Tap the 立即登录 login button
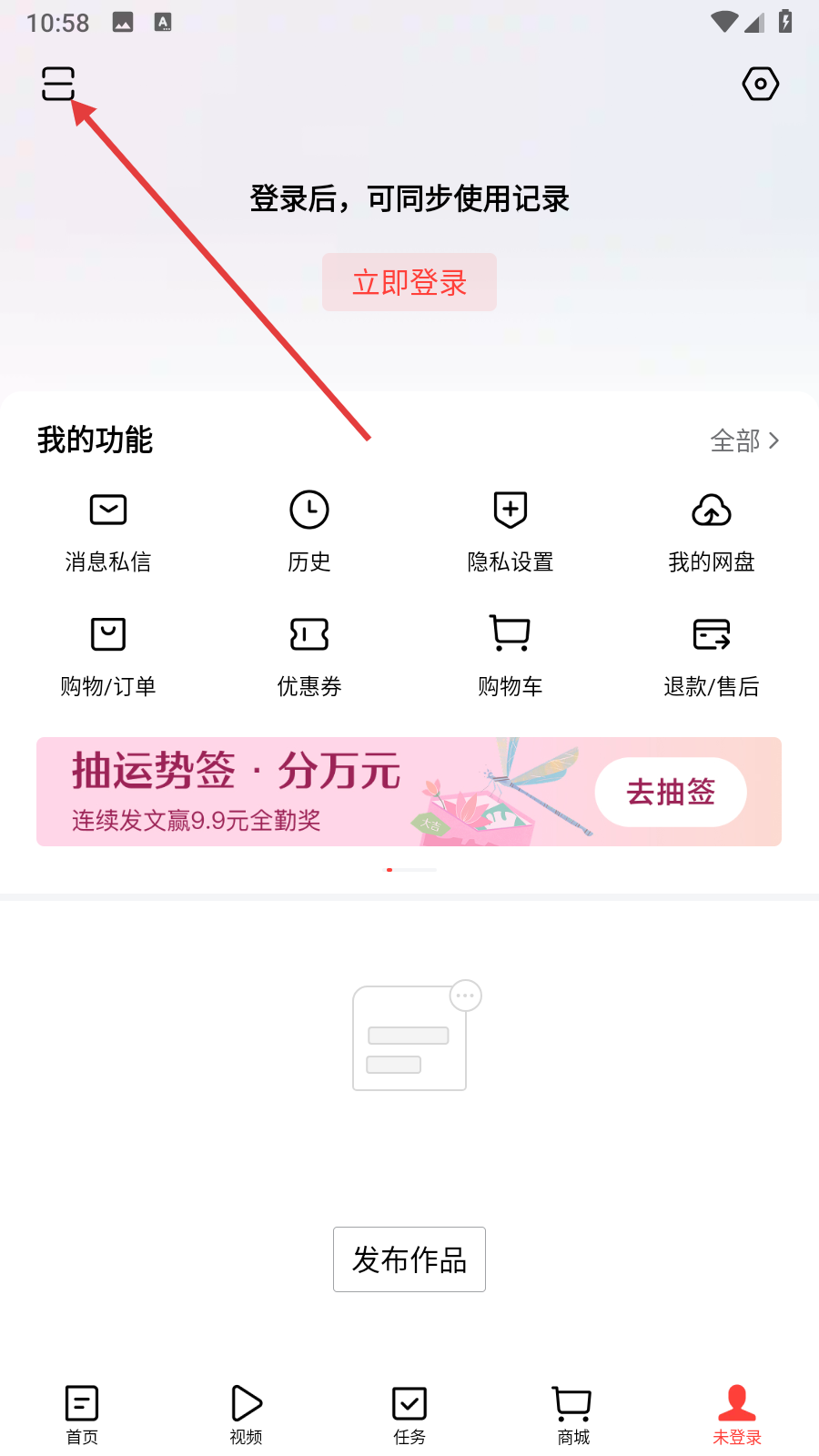 [409, 282]
